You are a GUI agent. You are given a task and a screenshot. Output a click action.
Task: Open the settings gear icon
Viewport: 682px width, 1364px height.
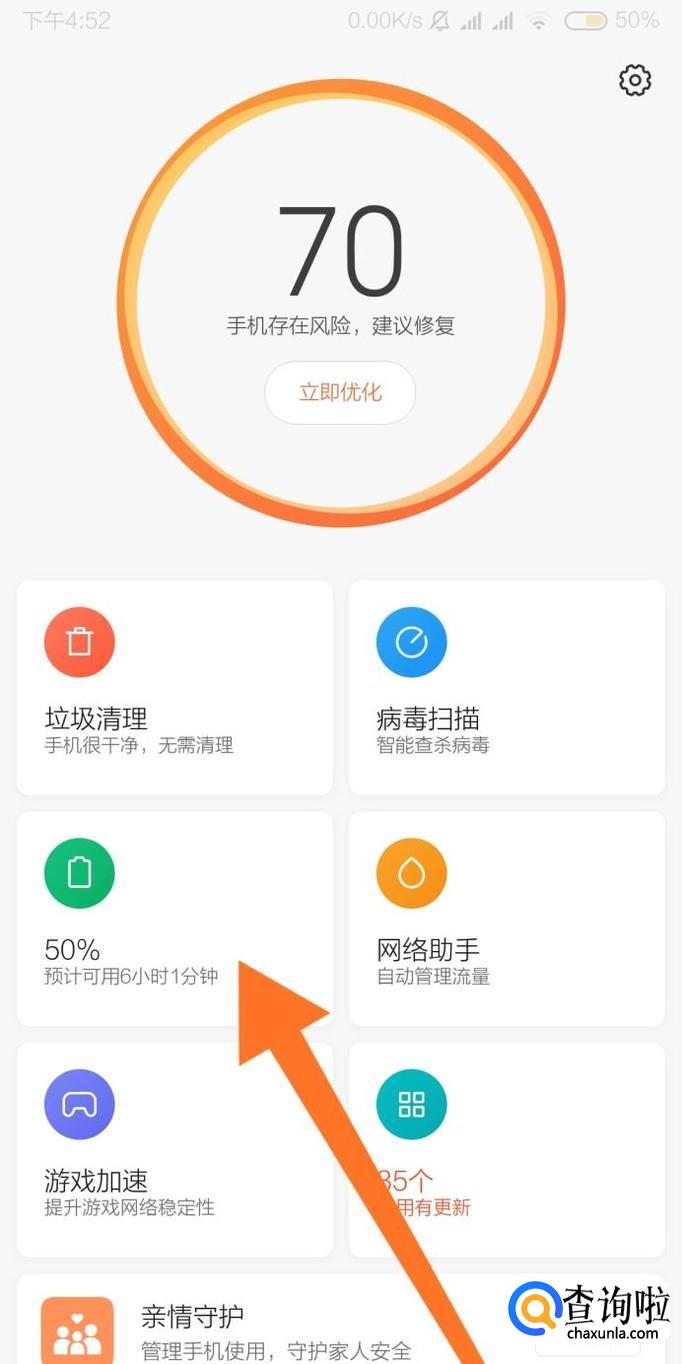pos(635,80)
